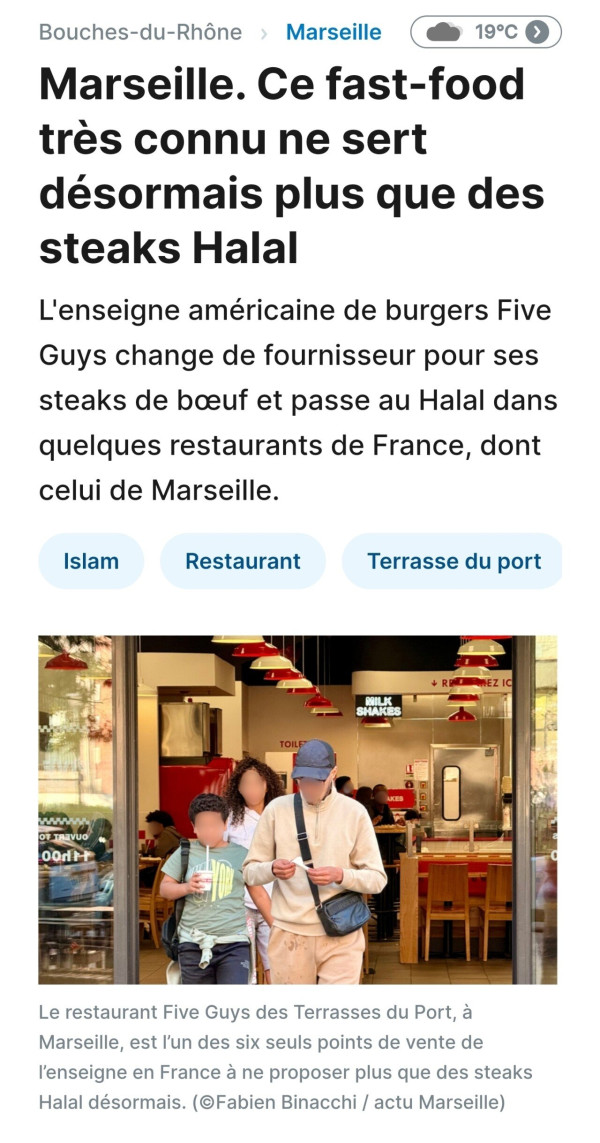The height and width of the screenshot is (1143, 600).
Task: Select the Islam topic chip
Action: [91, 561]
